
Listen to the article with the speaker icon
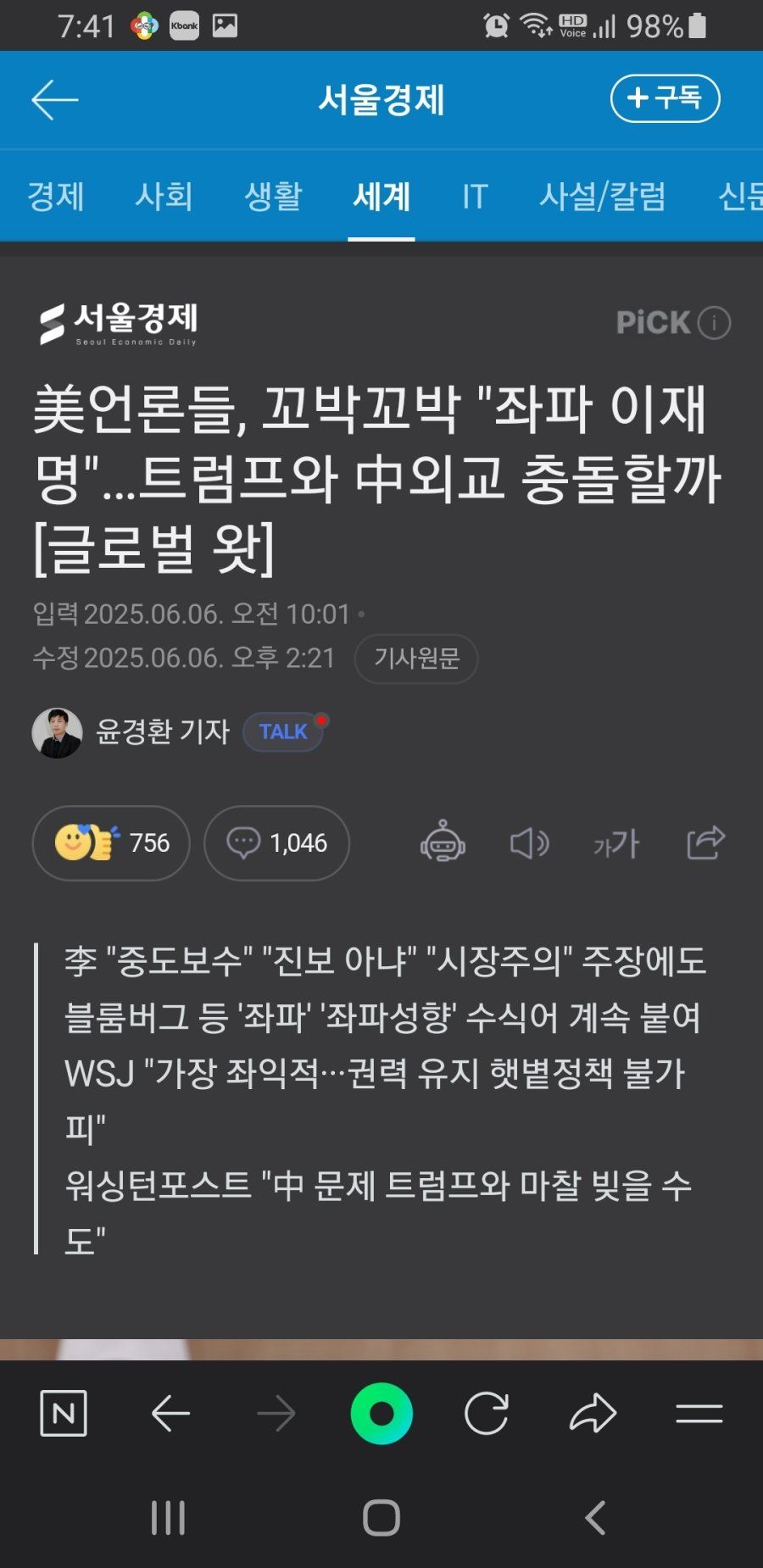click(x=530, y=842)
